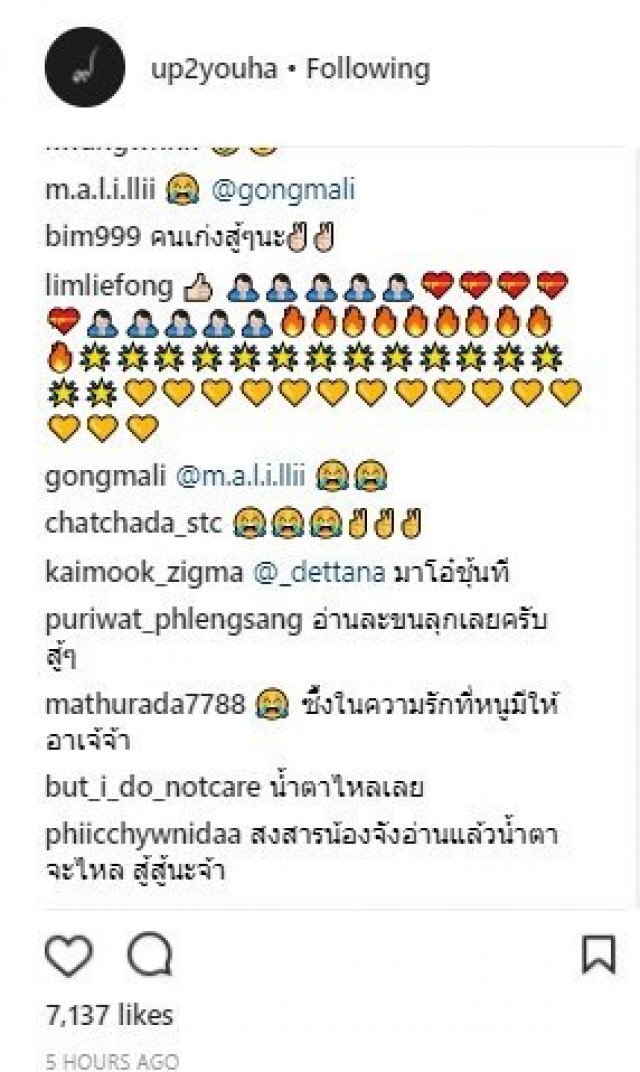Open commenter bim999's profile
Viewport: 640px width, 1072px height.
[83, 238]
